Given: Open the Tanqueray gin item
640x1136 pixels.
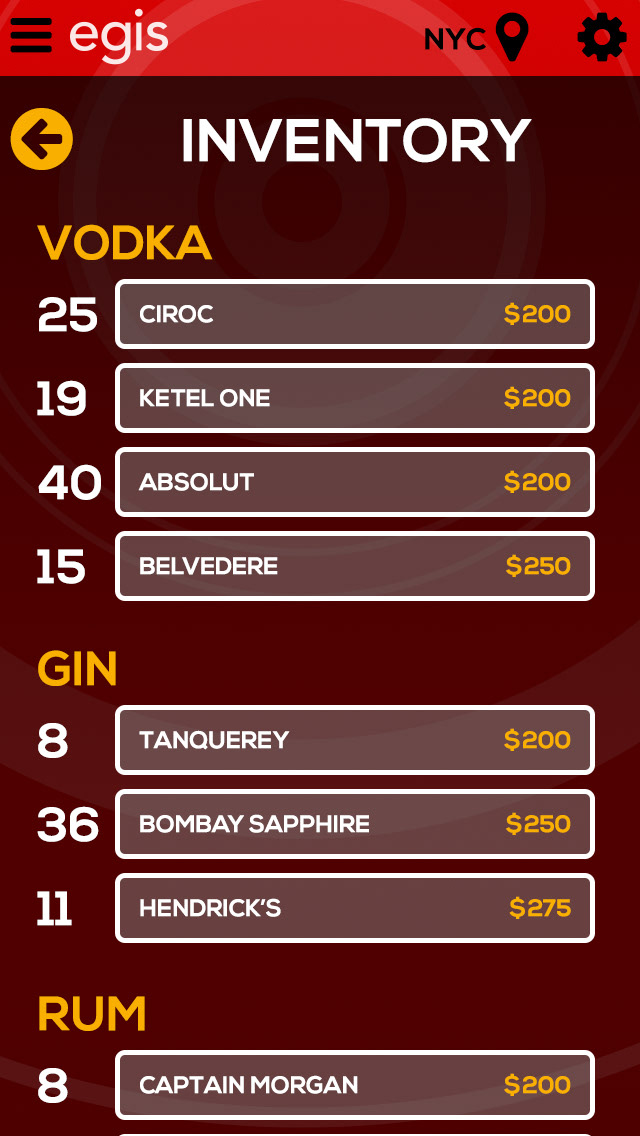Looking at the screenshot, I should point(355,740).
